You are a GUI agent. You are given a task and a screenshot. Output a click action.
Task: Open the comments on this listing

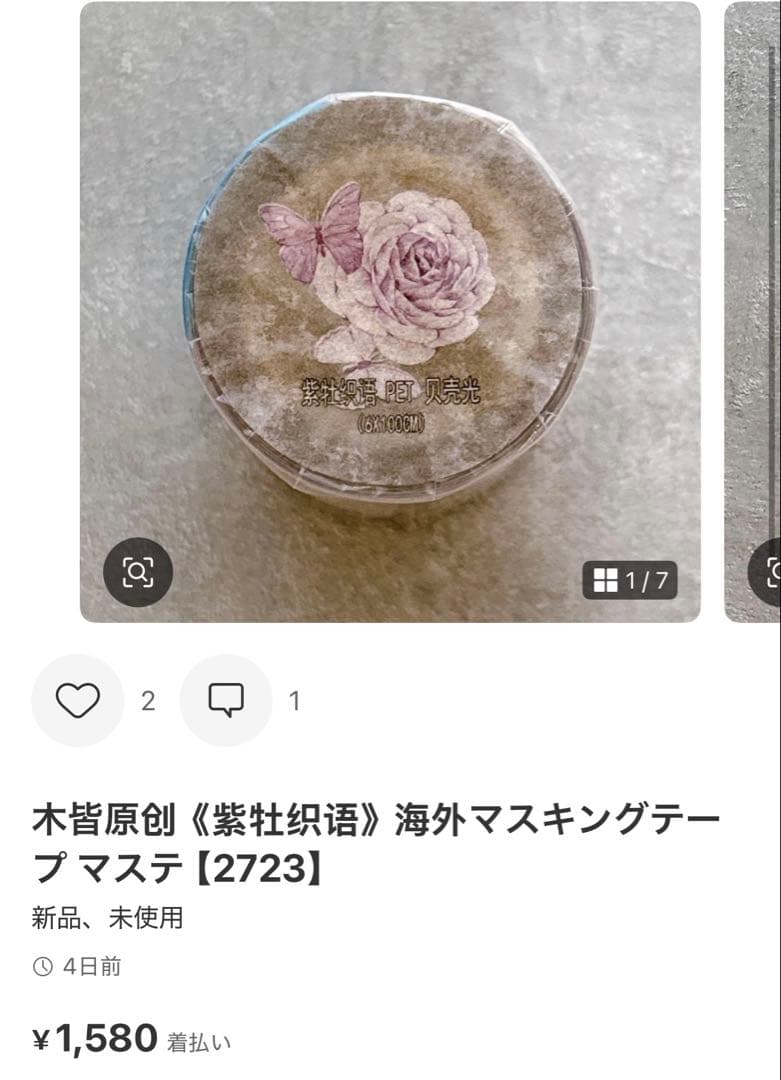(226, 701)
